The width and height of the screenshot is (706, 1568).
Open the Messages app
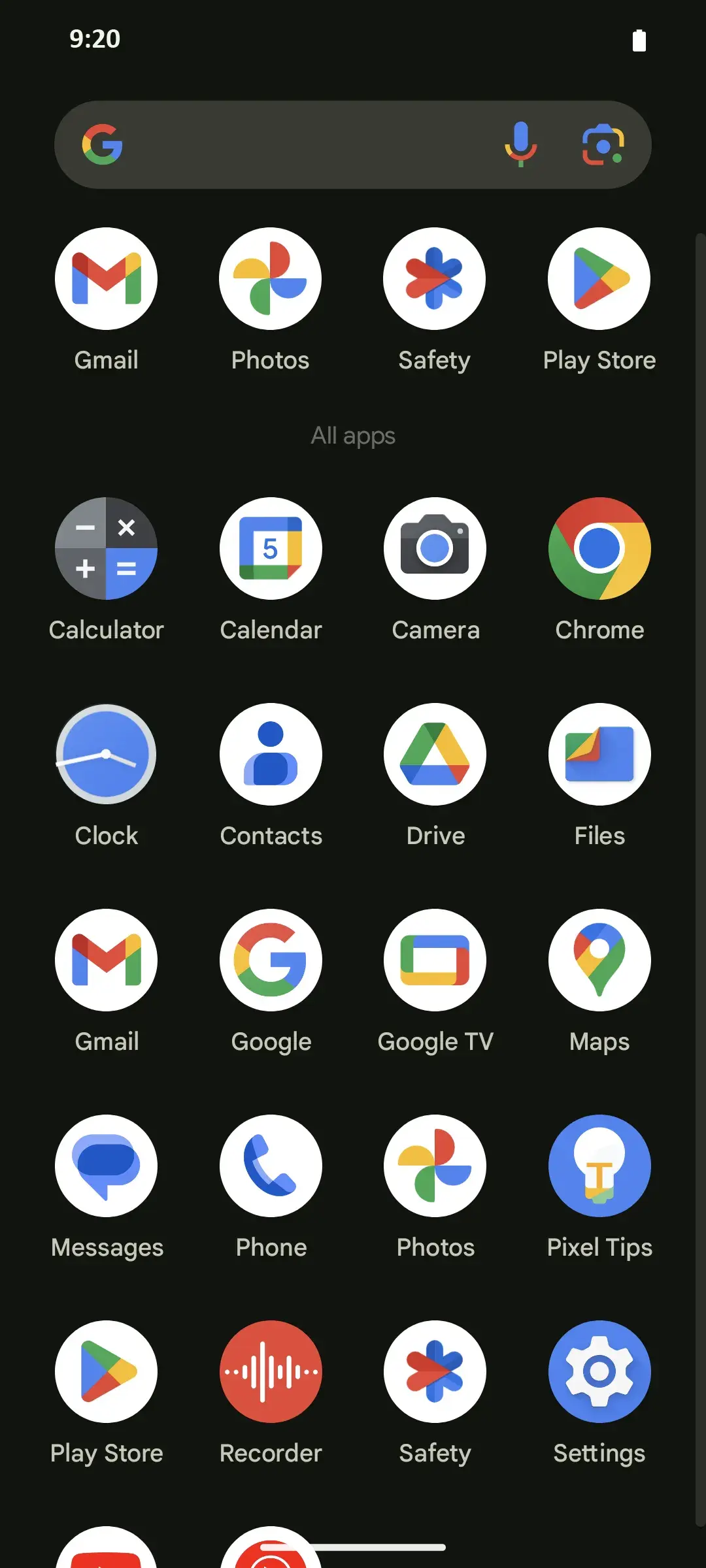pos(107,1166)
